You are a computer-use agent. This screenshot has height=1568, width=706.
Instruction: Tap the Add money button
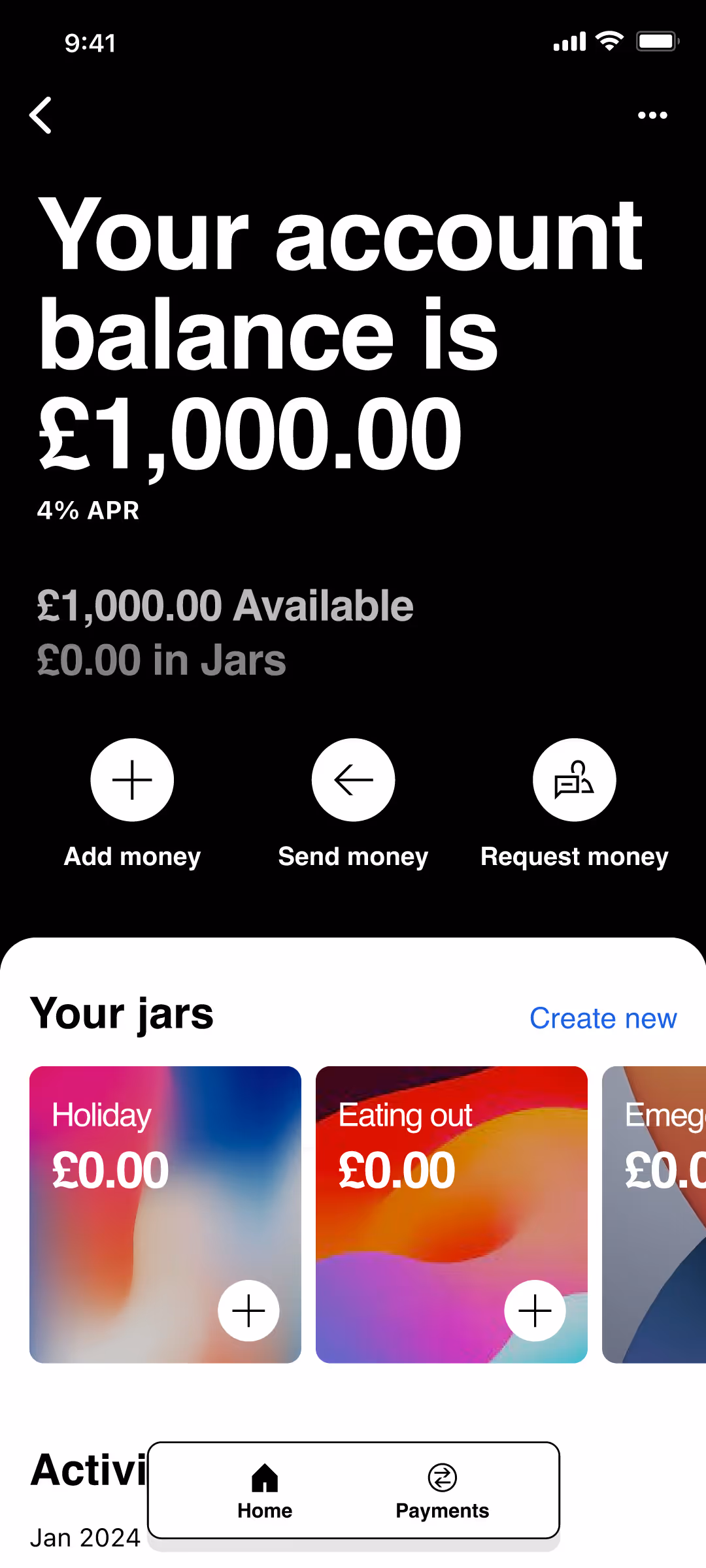[x=132, y=780]
